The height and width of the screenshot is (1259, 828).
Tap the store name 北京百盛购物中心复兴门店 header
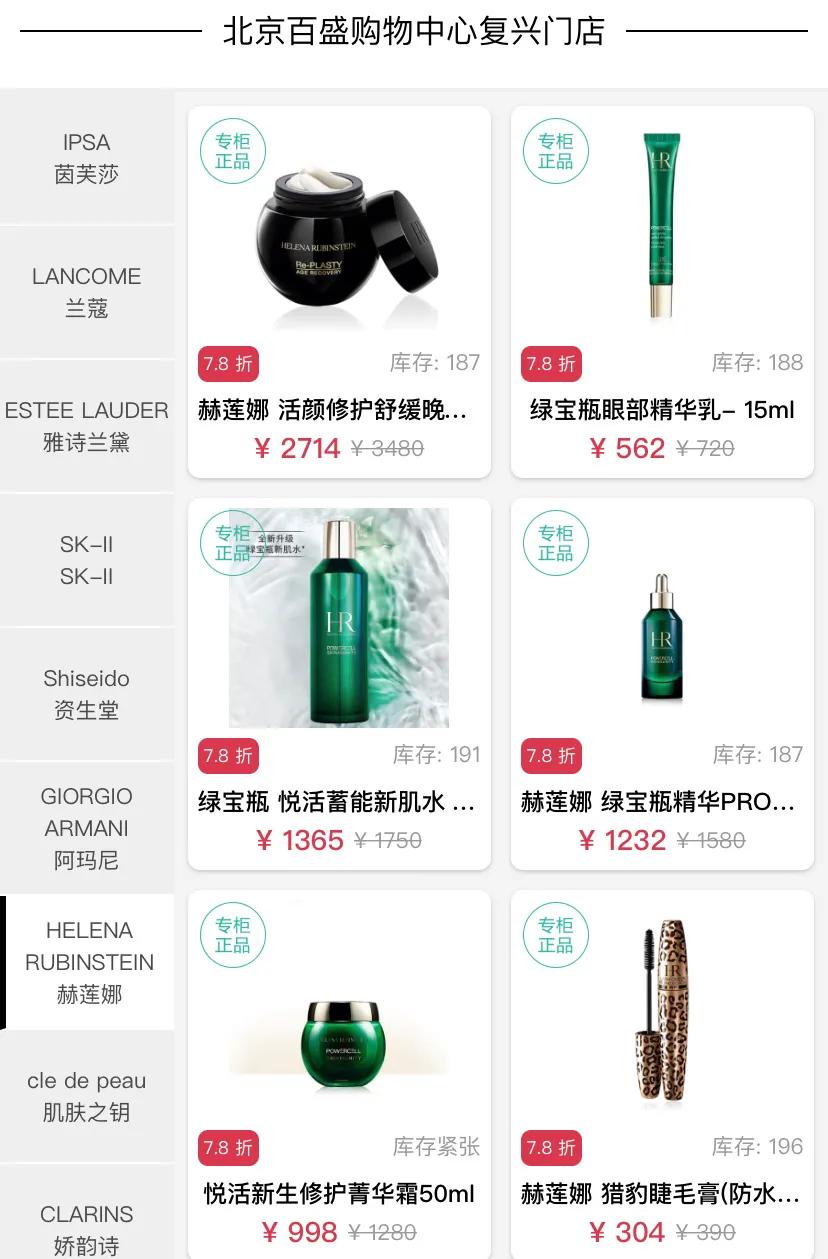click(x=414, y=31)
